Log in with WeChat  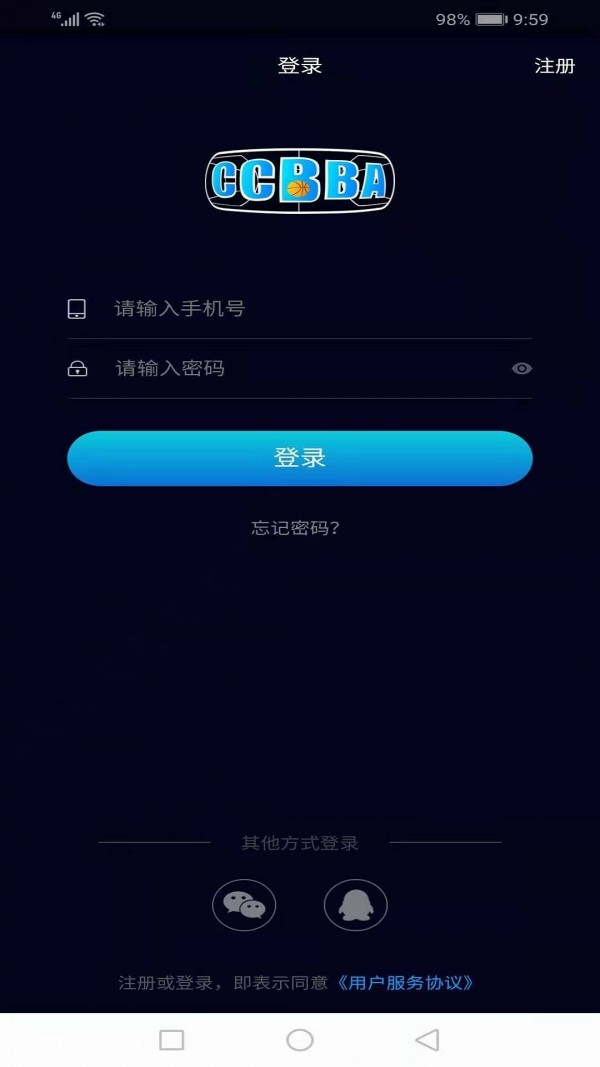tap(244, 905)
